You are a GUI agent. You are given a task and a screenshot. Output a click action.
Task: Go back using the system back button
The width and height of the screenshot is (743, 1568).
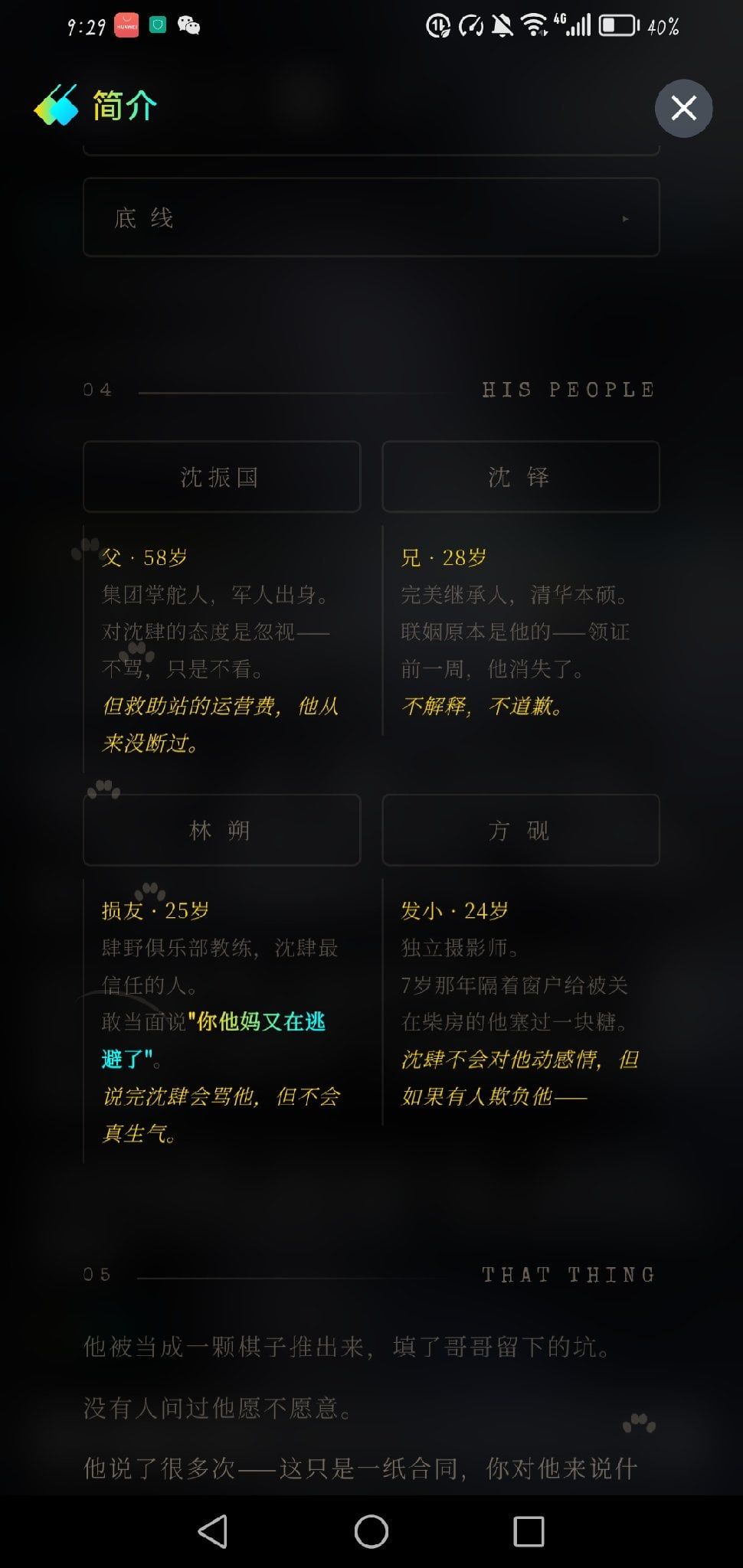[213, 1531]
